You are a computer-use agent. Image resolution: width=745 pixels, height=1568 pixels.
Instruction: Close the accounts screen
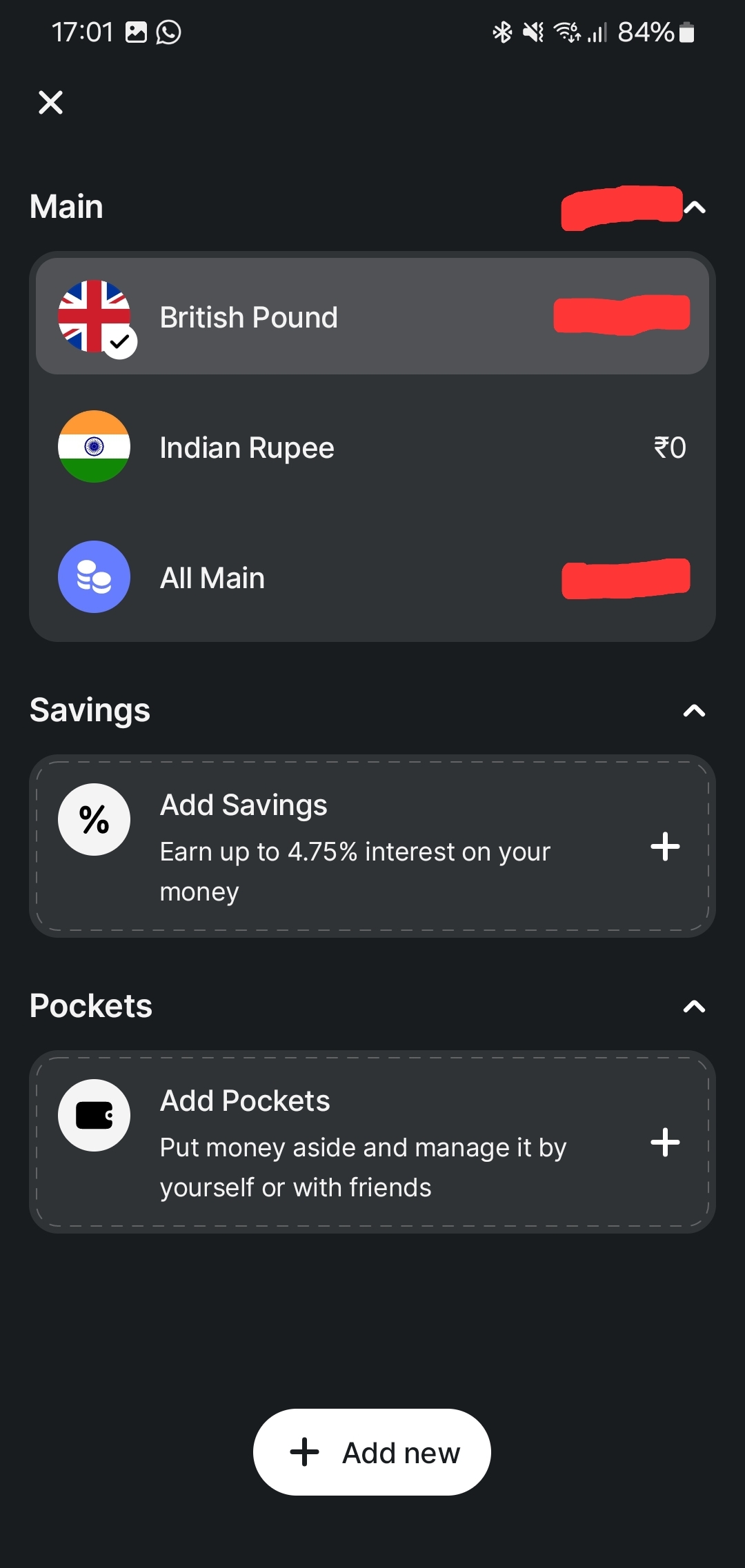coord(50,103)
